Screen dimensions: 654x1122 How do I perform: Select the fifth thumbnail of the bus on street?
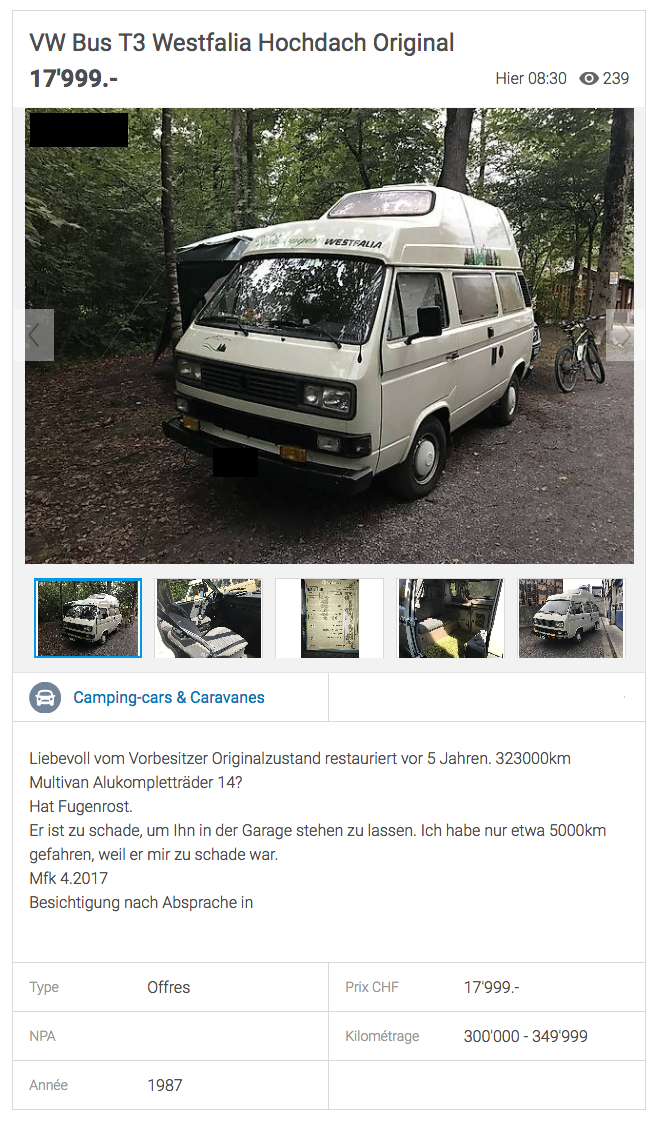pyautogui.click(x=571, y=618)
